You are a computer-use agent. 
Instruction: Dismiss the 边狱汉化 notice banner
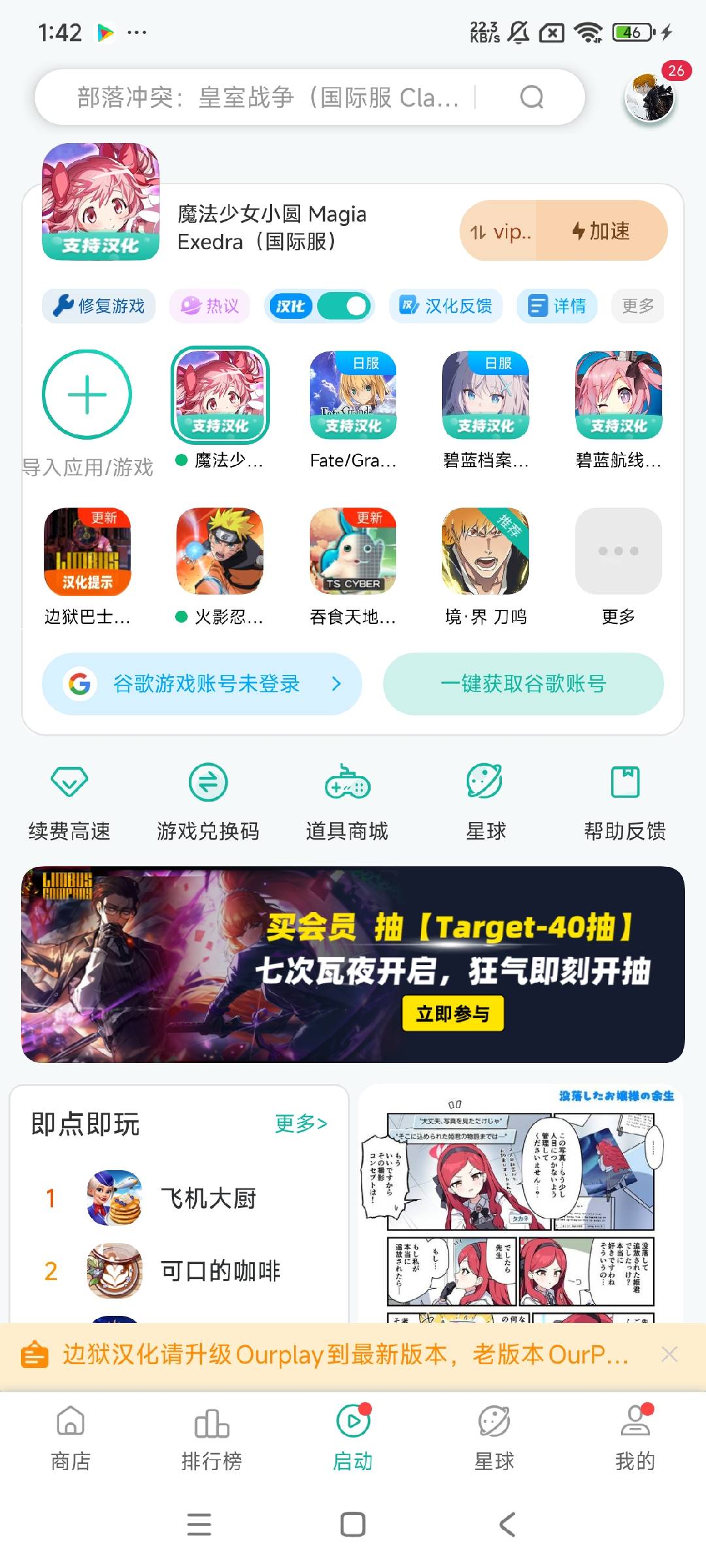point(669,1354)
